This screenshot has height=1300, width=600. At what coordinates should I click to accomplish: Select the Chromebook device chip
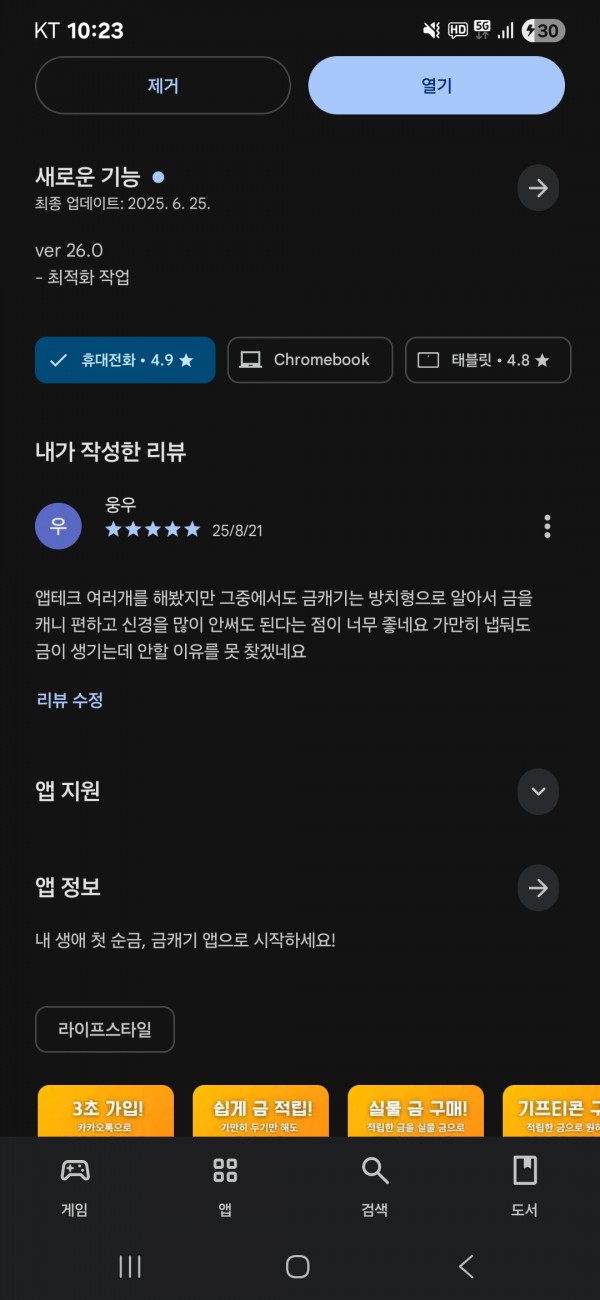(x=310, y=360)
